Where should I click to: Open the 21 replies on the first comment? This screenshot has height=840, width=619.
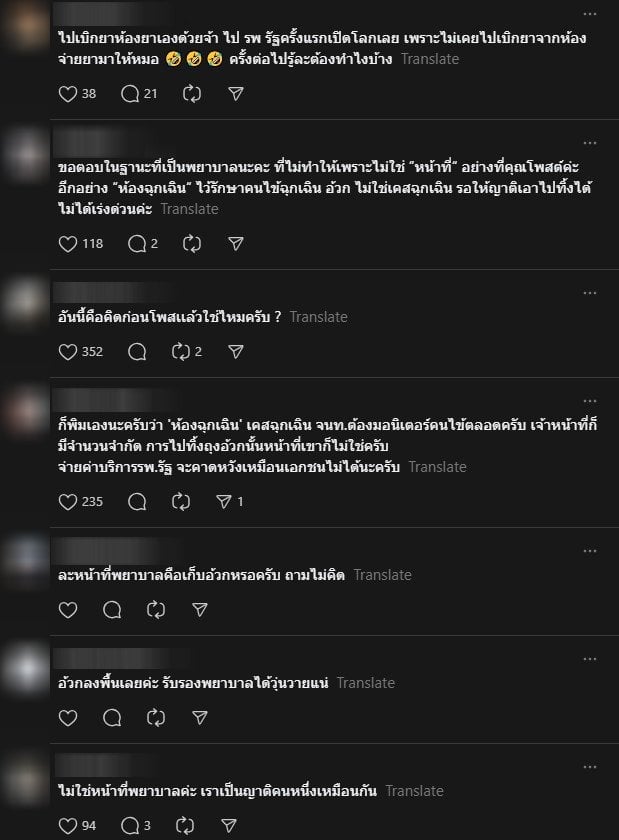(x=130, y=94)
